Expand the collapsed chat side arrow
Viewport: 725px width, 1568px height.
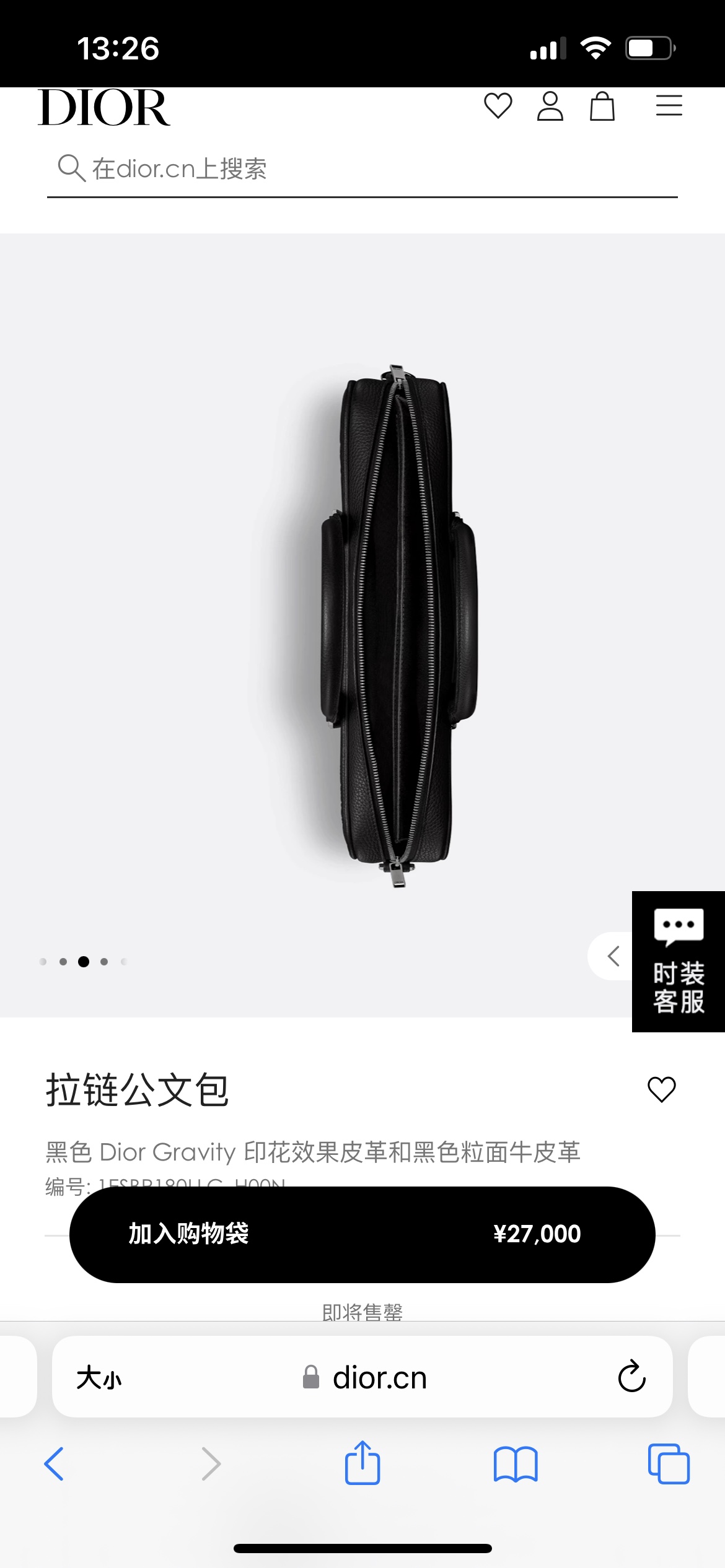point(612,956)
